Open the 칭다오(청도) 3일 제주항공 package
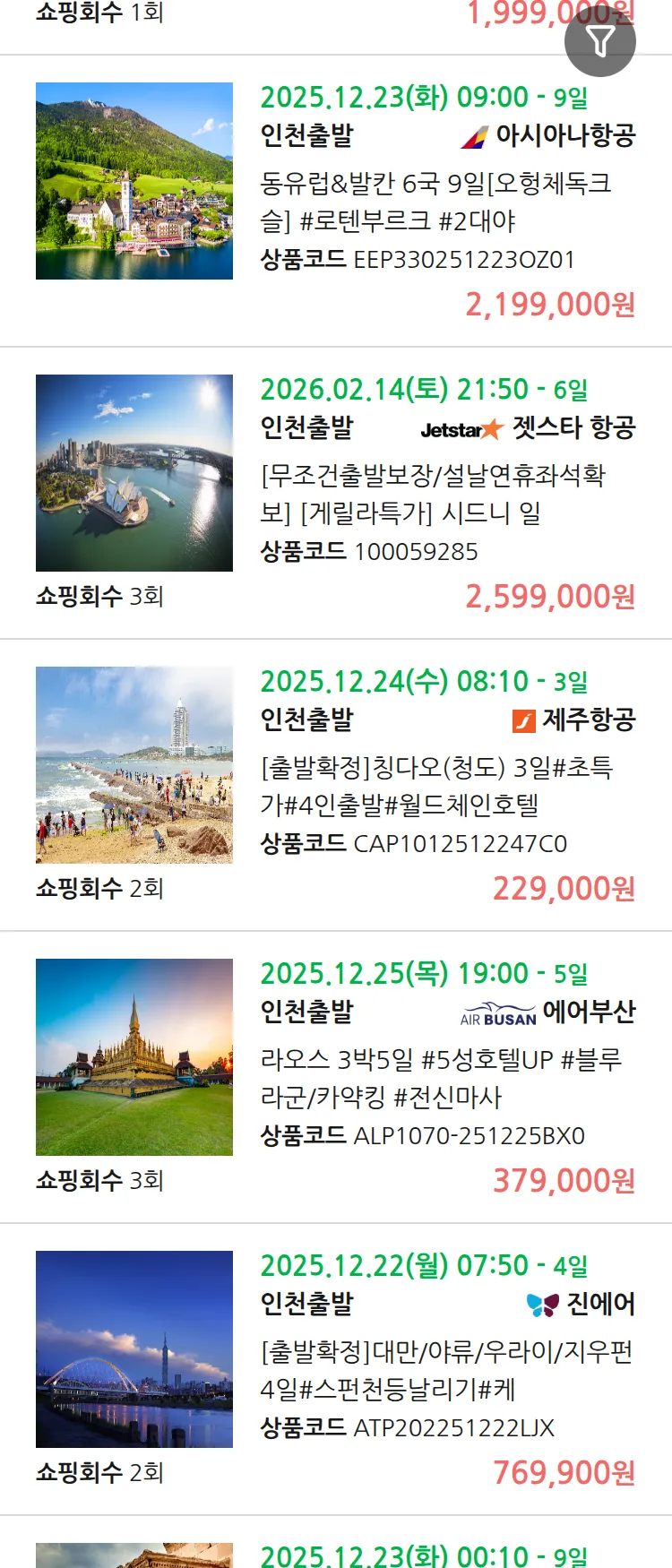 [435, 787]
